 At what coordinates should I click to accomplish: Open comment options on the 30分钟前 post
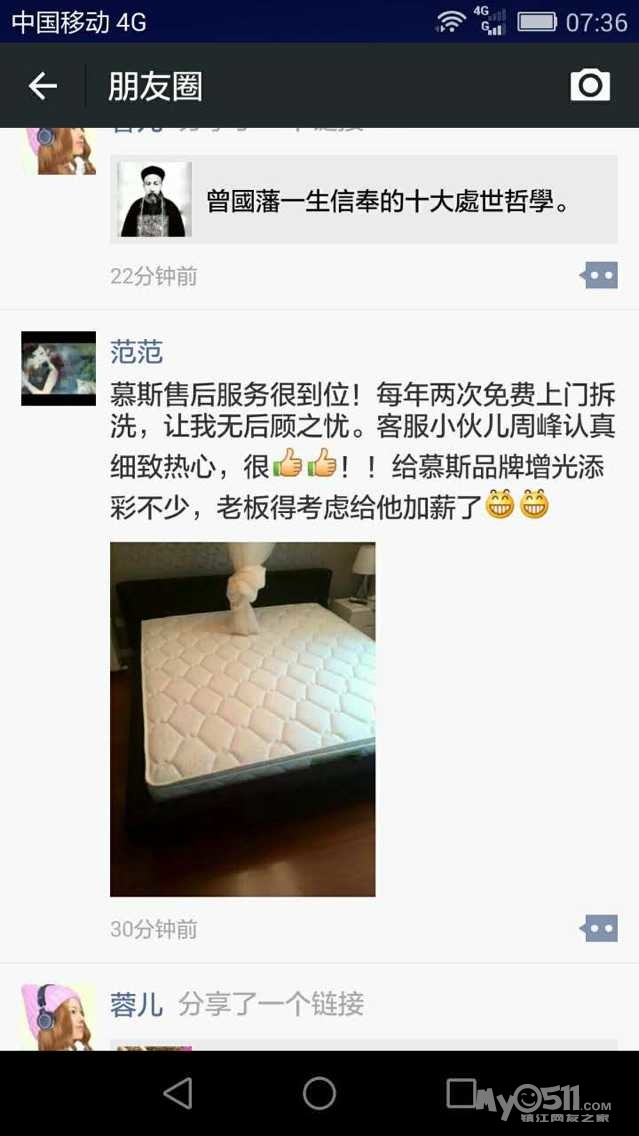click(599, 928)
